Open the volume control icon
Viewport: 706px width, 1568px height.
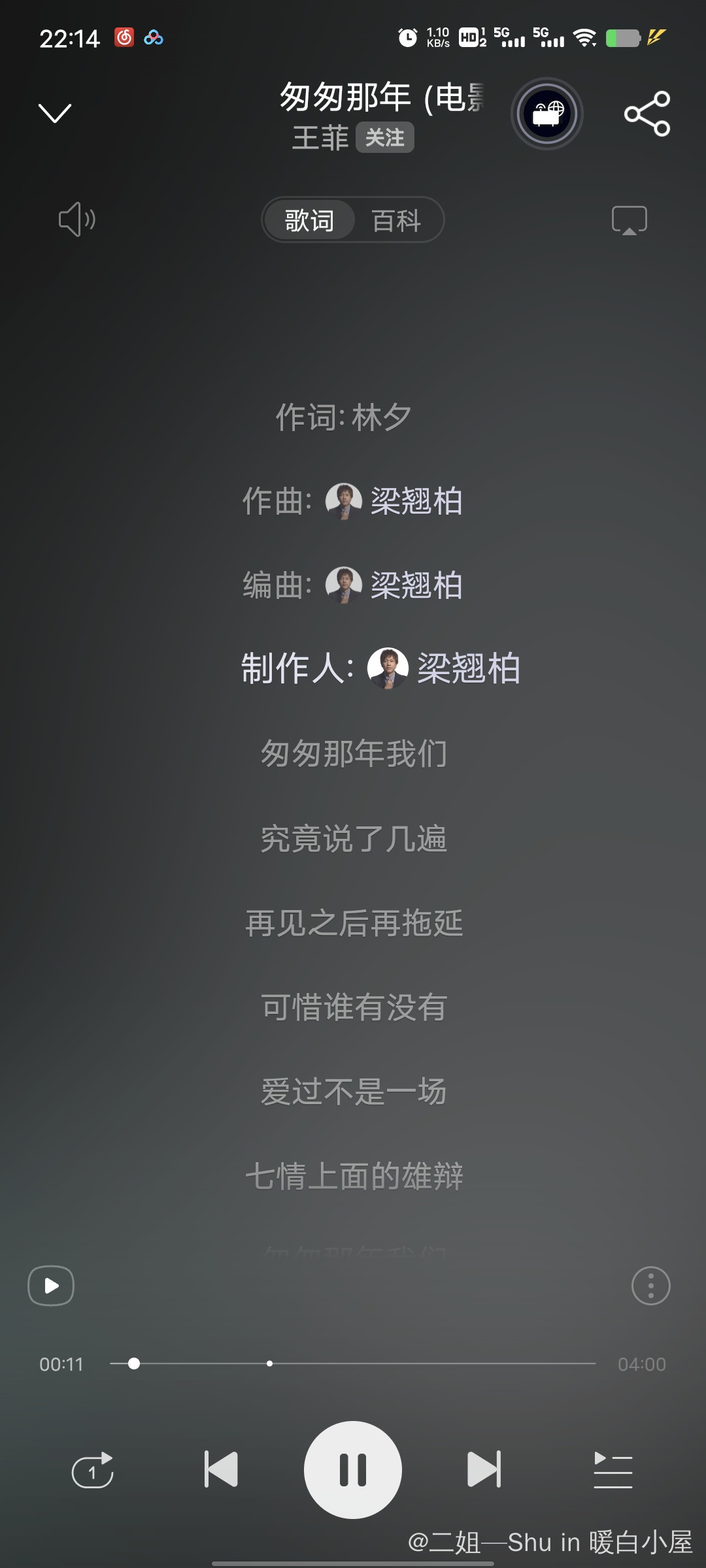[x=77, y=220]
